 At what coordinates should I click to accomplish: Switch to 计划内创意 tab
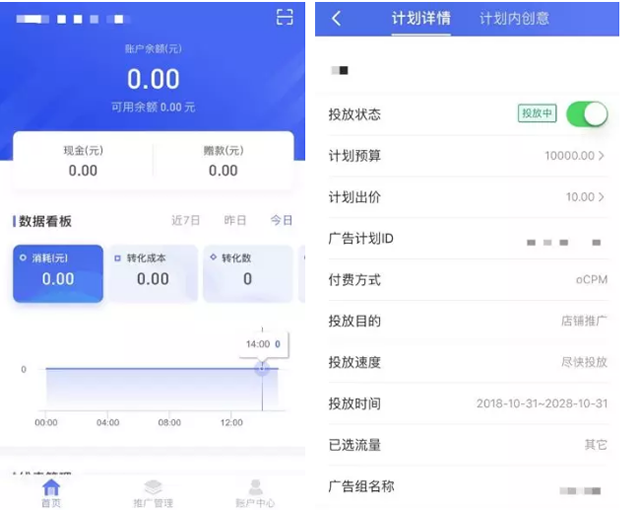point(514,18)
